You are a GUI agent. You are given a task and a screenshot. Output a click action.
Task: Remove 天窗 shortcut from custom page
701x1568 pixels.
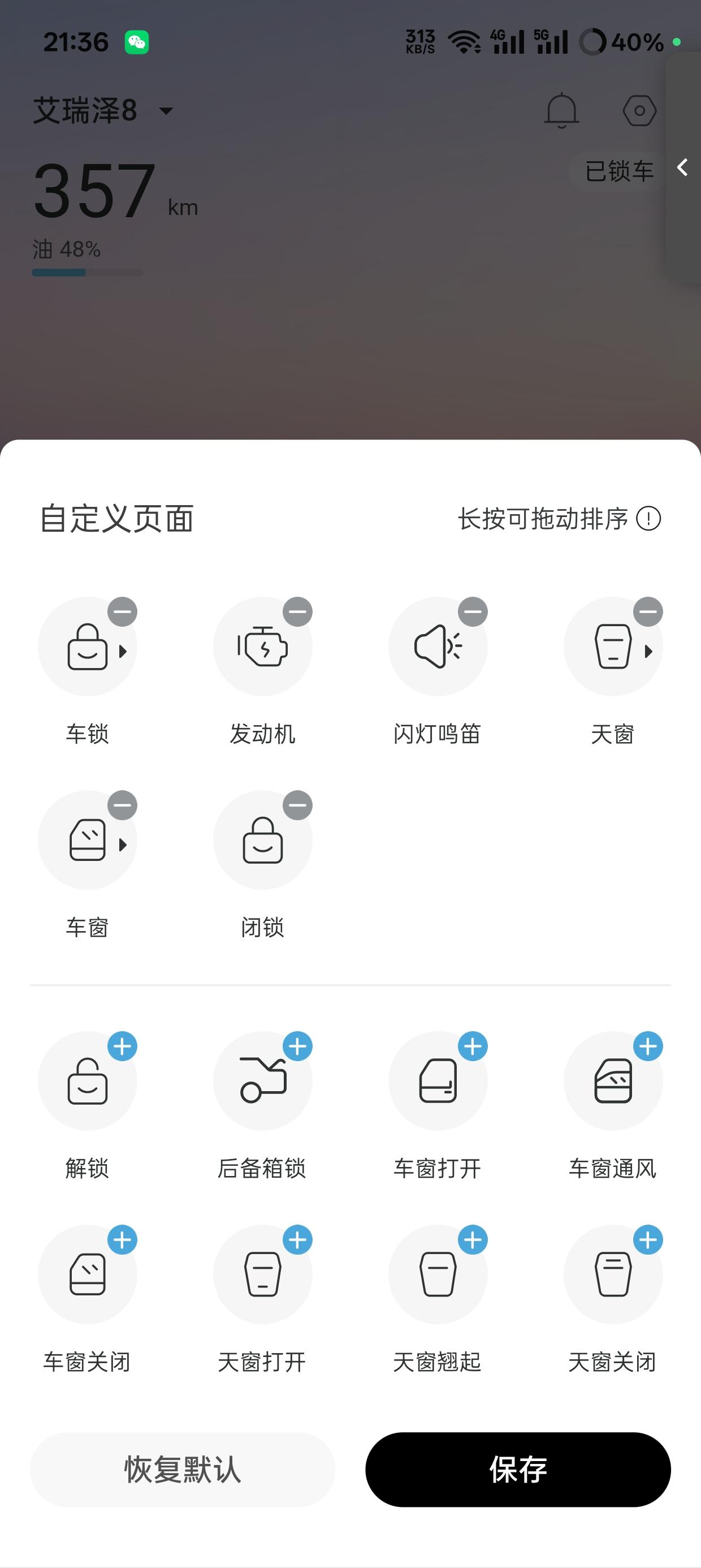648,611
